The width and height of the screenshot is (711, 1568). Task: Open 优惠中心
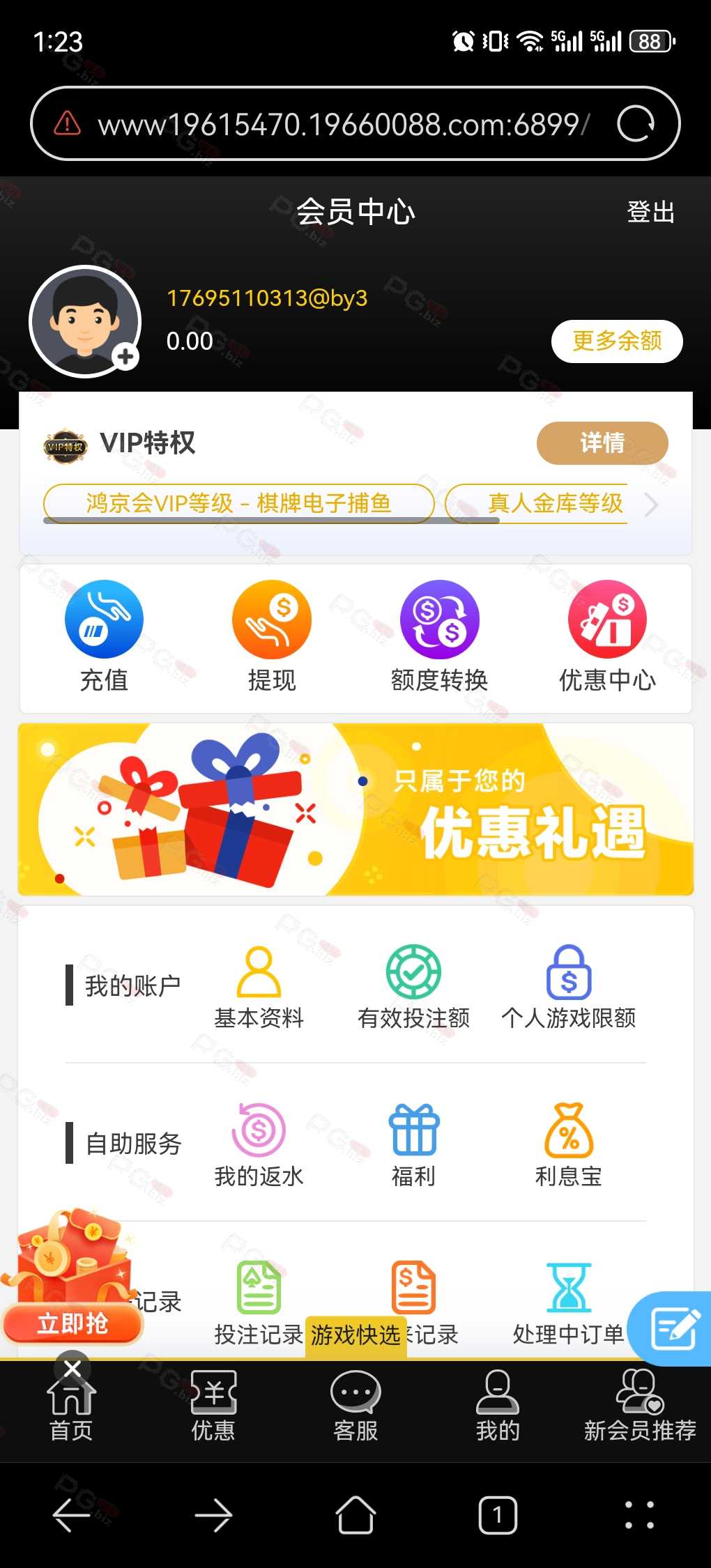point(607,636)
